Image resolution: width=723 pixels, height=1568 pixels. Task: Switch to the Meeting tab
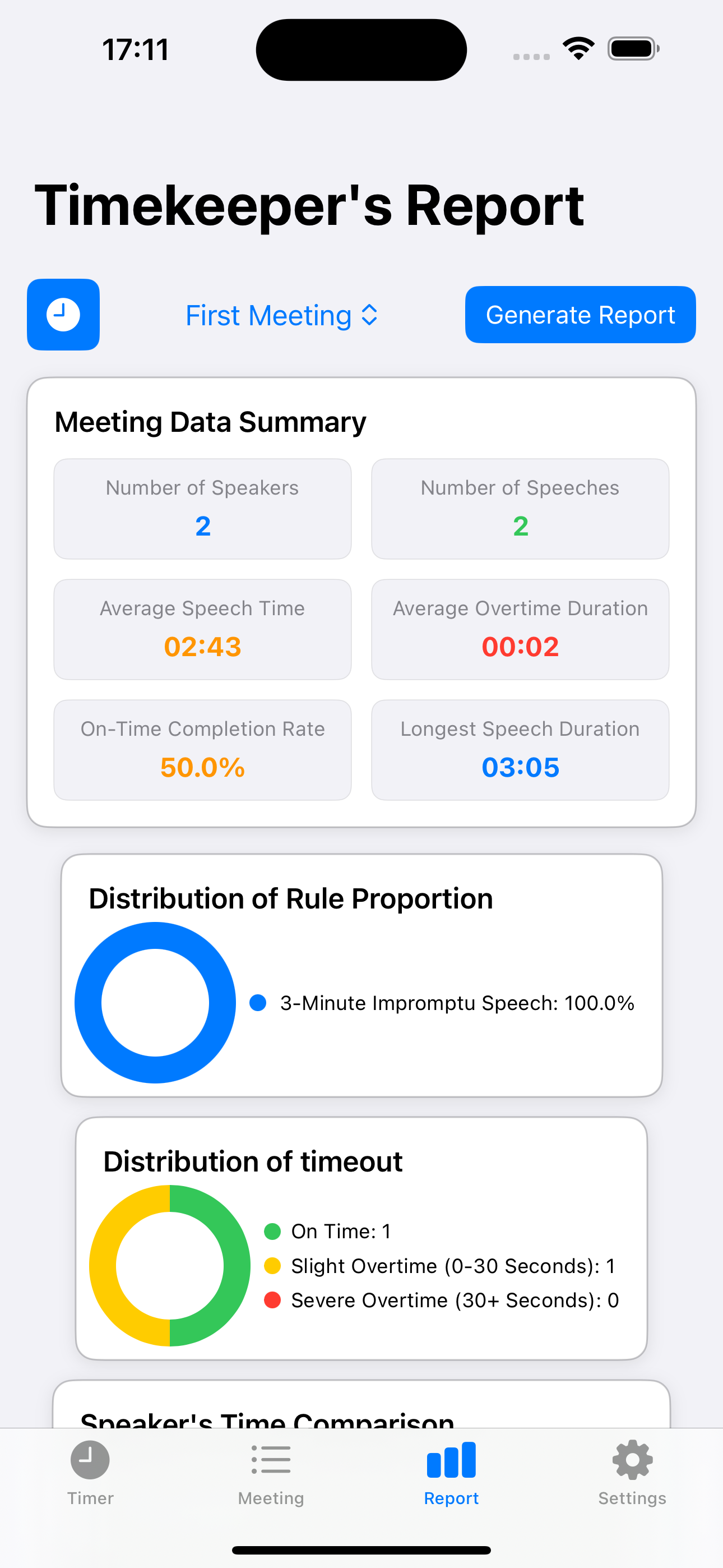(x=271, y=1472)
